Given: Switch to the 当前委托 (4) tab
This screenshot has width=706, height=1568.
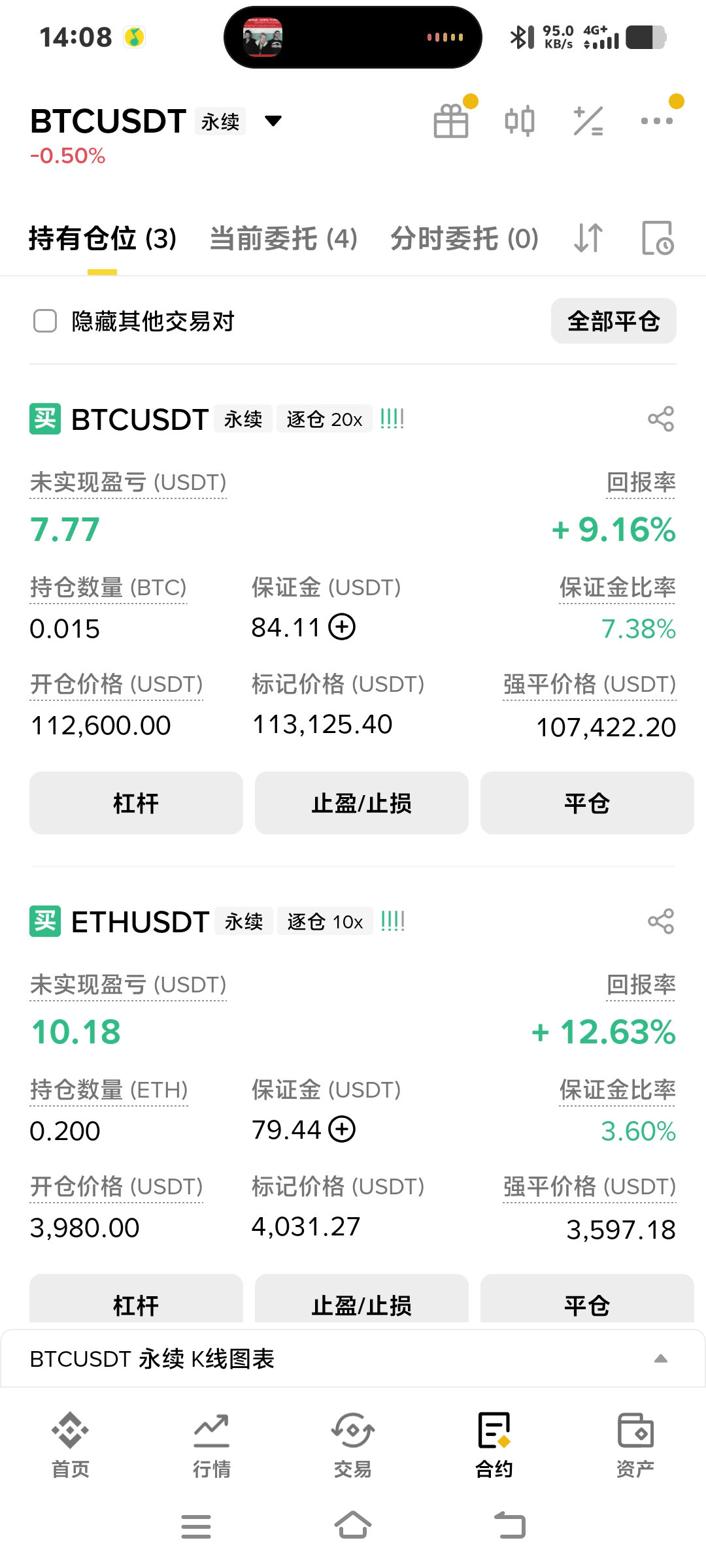Looking at the screenshot, I should (283, 238).
